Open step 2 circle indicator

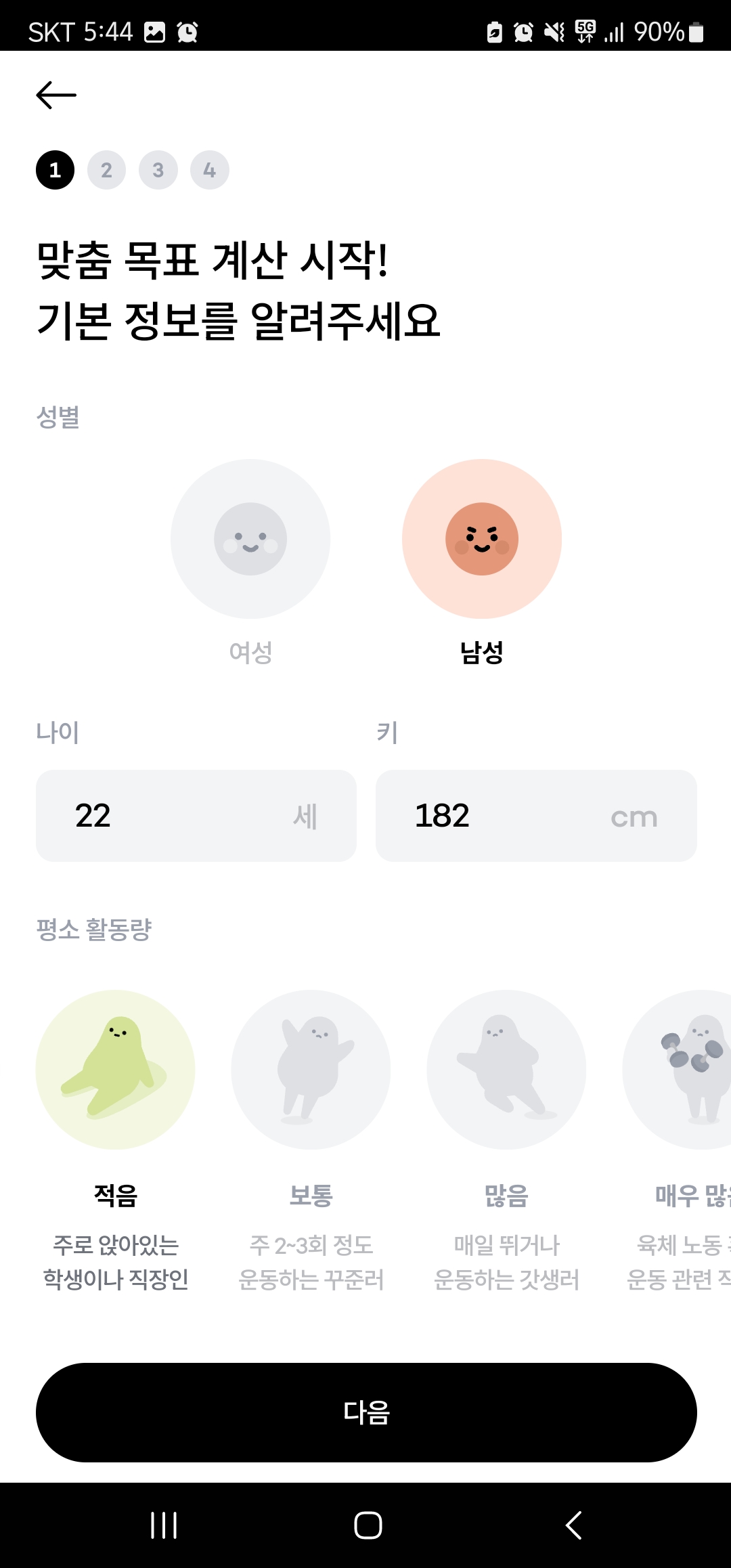pyautogui.click(x=106, y=170)
